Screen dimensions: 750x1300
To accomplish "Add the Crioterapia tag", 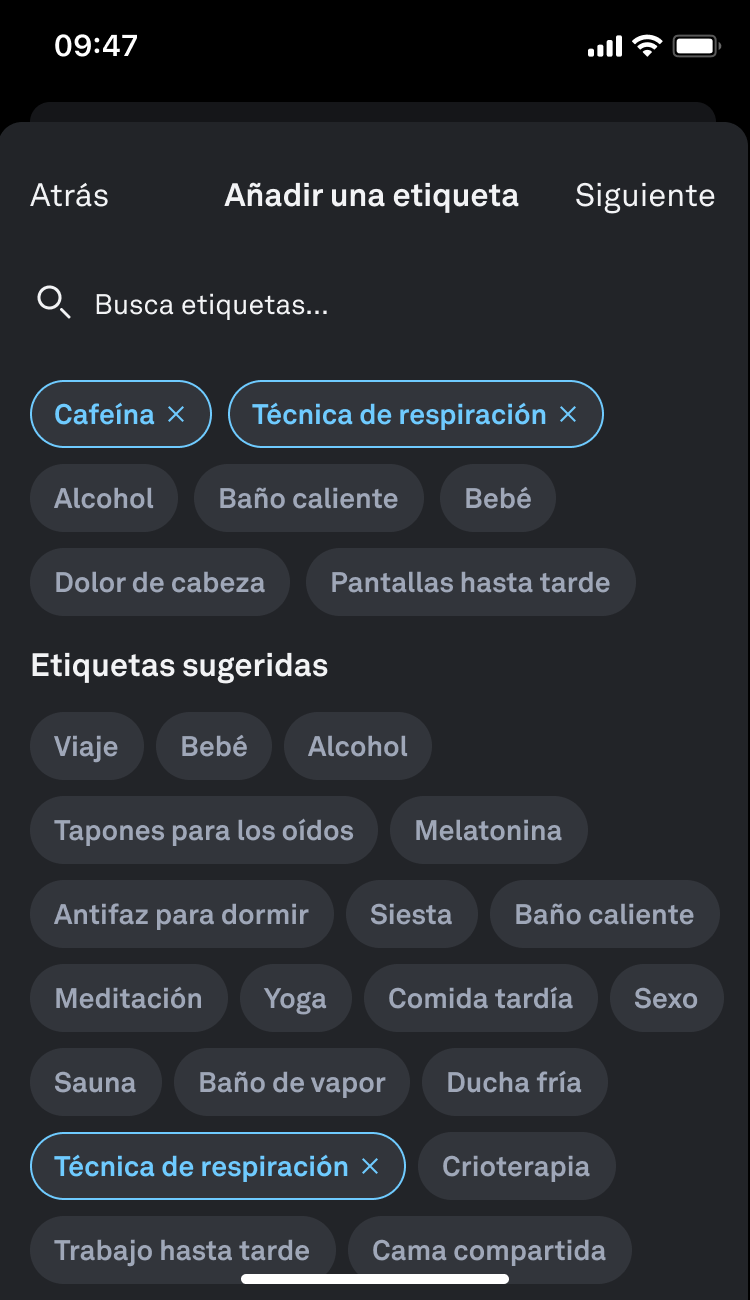I will (516, 1166).
